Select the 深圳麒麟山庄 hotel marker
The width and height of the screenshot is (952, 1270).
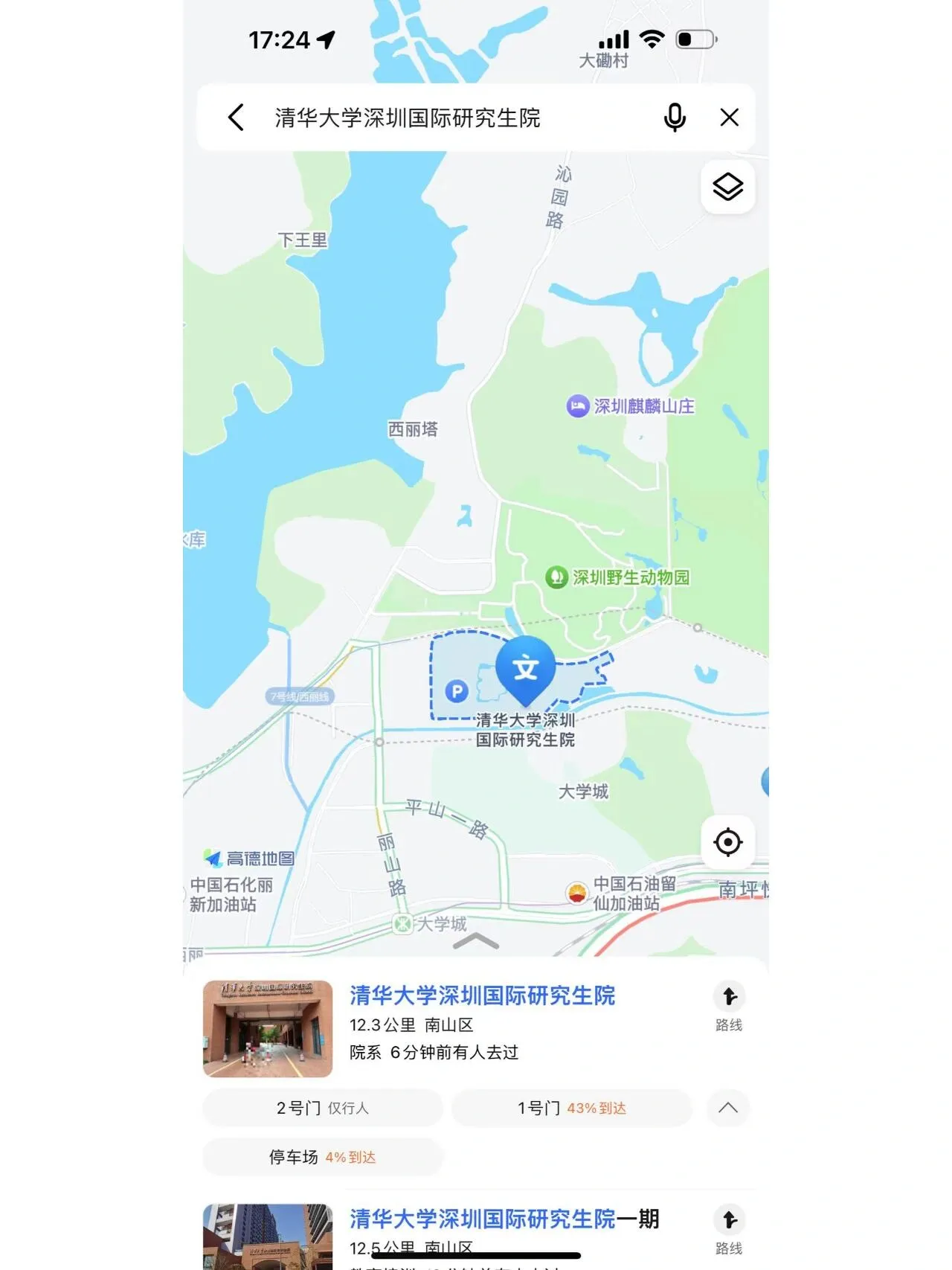(578, 406)
